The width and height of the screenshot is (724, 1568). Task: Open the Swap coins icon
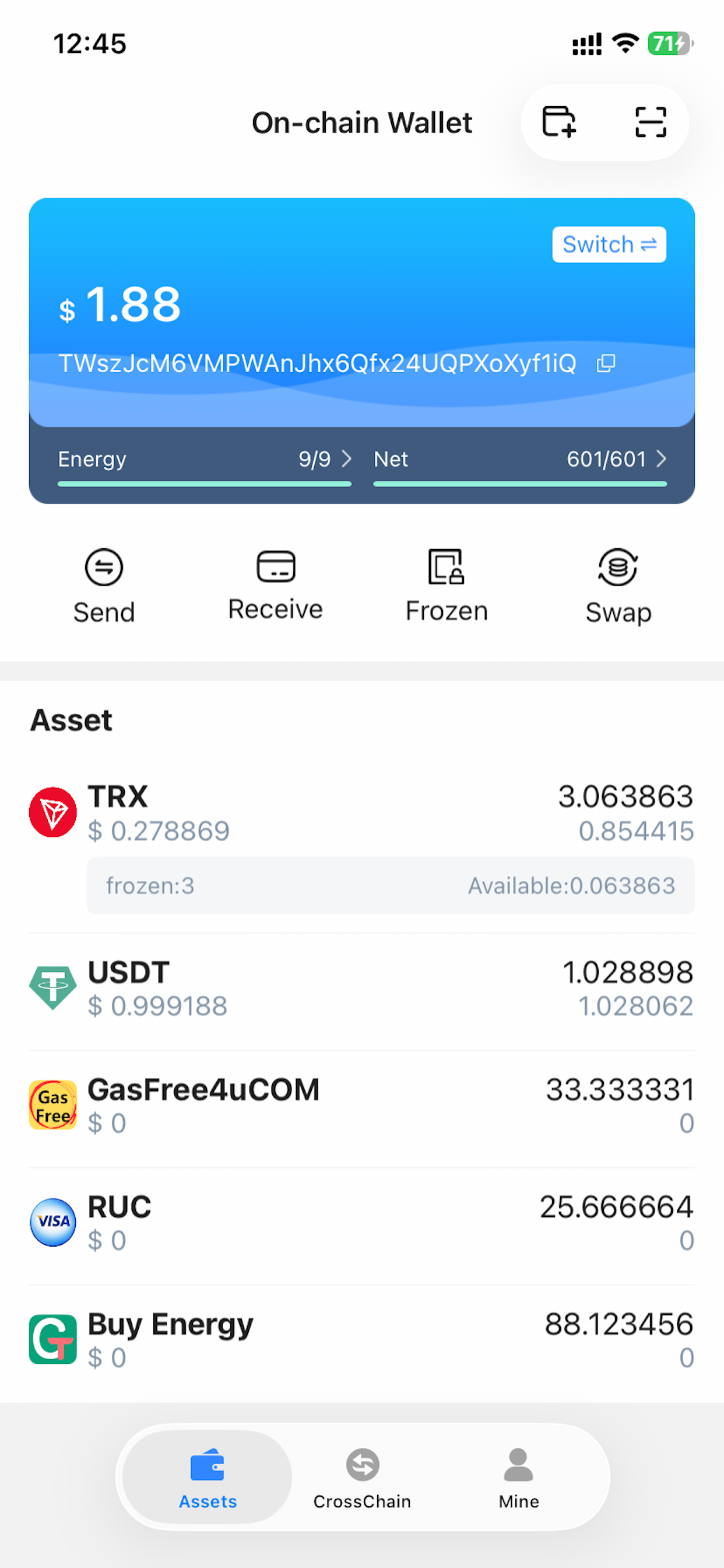pyautogui.click(x=618, y=569)
